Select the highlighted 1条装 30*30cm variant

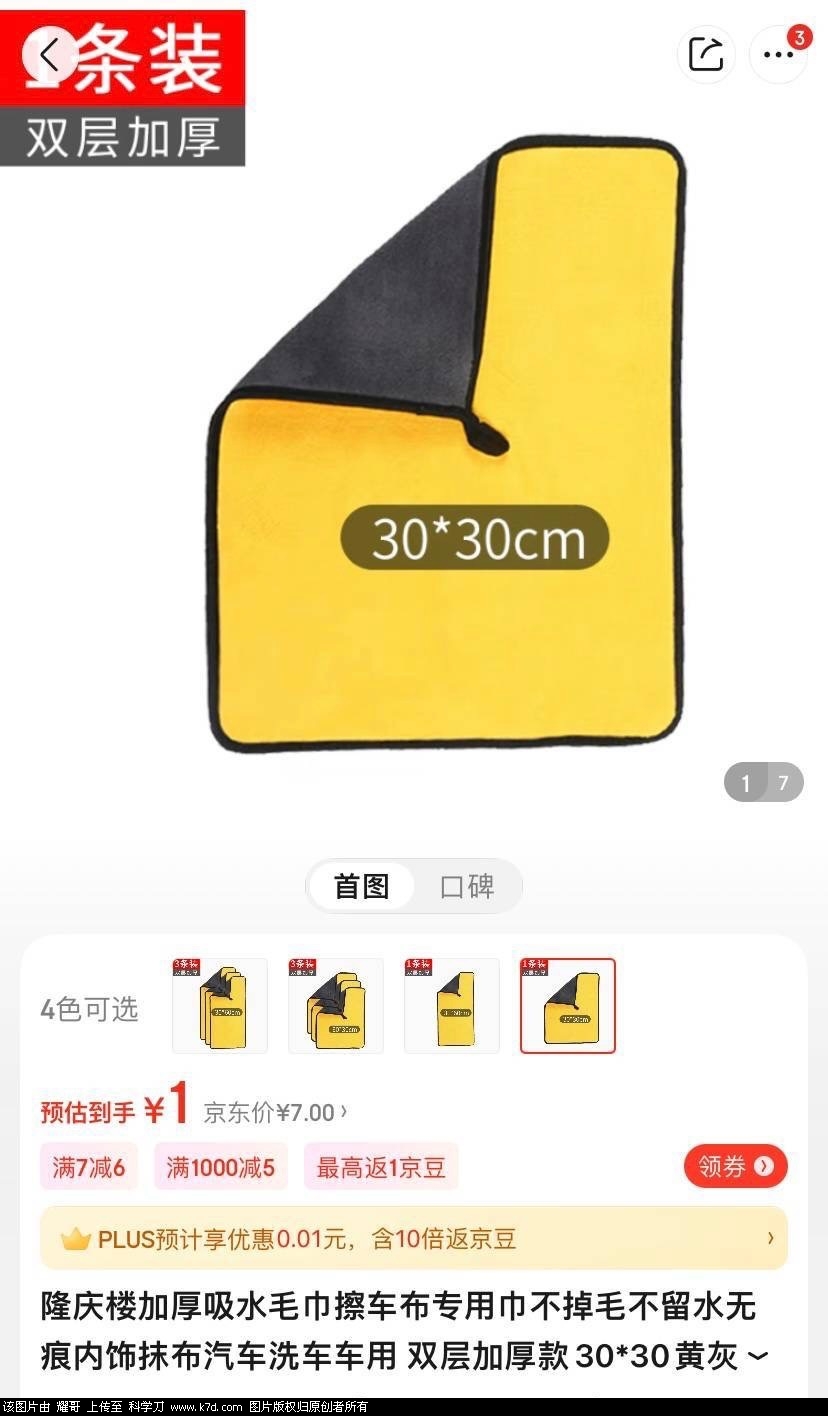click(x=568, y=1006)
